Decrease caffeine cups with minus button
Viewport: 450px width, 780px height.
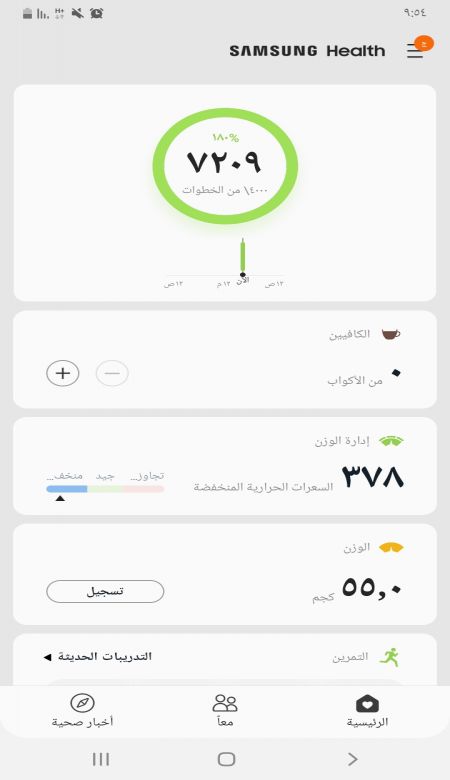pyautogui.click(x=112, y=374)
